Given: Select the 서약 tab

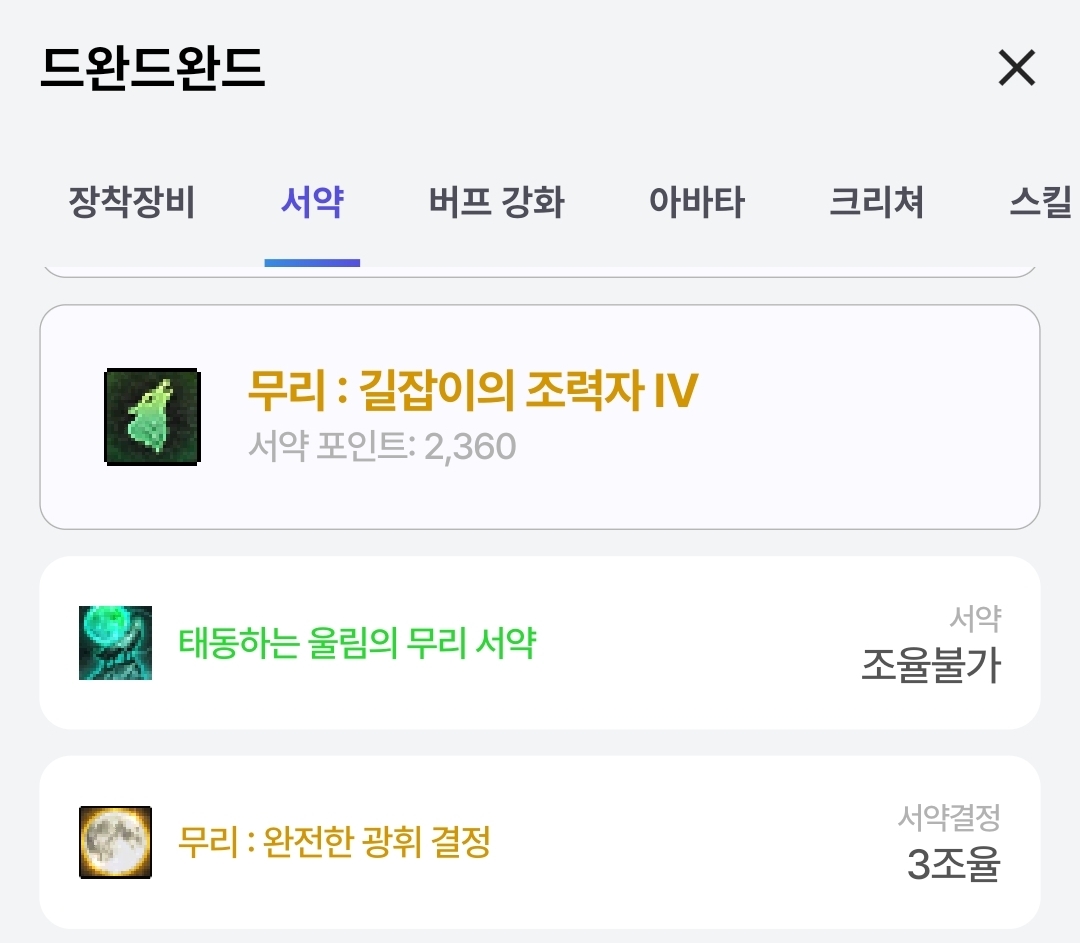Looking at the screenshot, I should click(x=312, y=203).
